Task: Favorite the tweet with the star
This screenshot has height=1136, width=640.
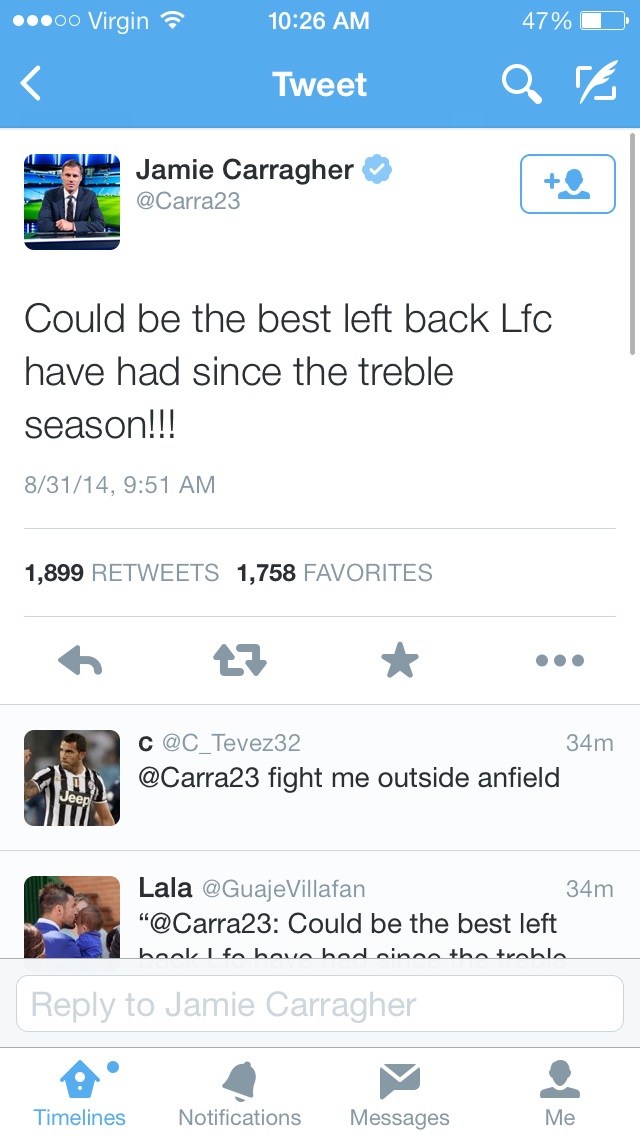Action: point(400,660)
